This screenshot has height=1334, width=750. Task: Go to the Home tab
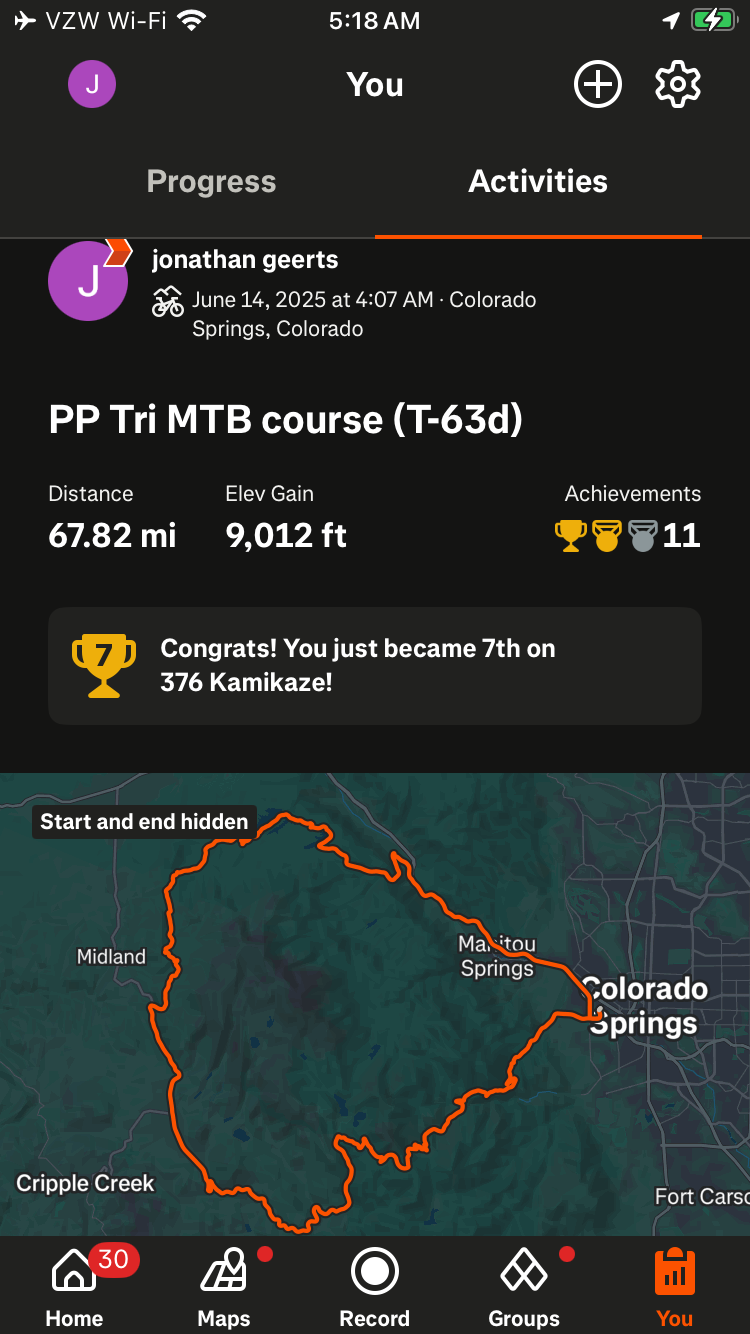coord(75,1288)
